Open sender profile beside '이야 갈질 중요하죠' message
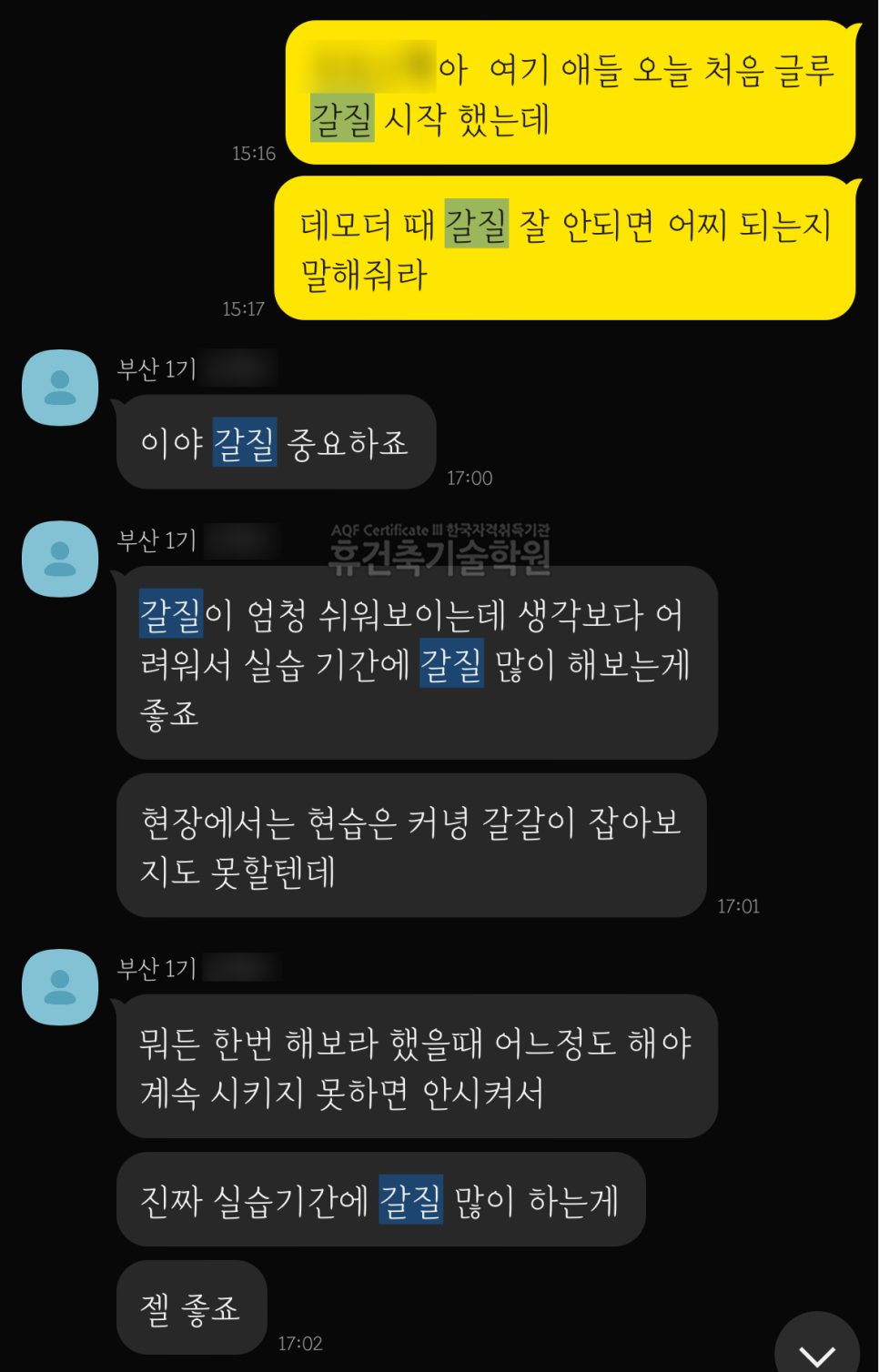This screenshot has height=1372, width=879. click(x=60, y=388)
